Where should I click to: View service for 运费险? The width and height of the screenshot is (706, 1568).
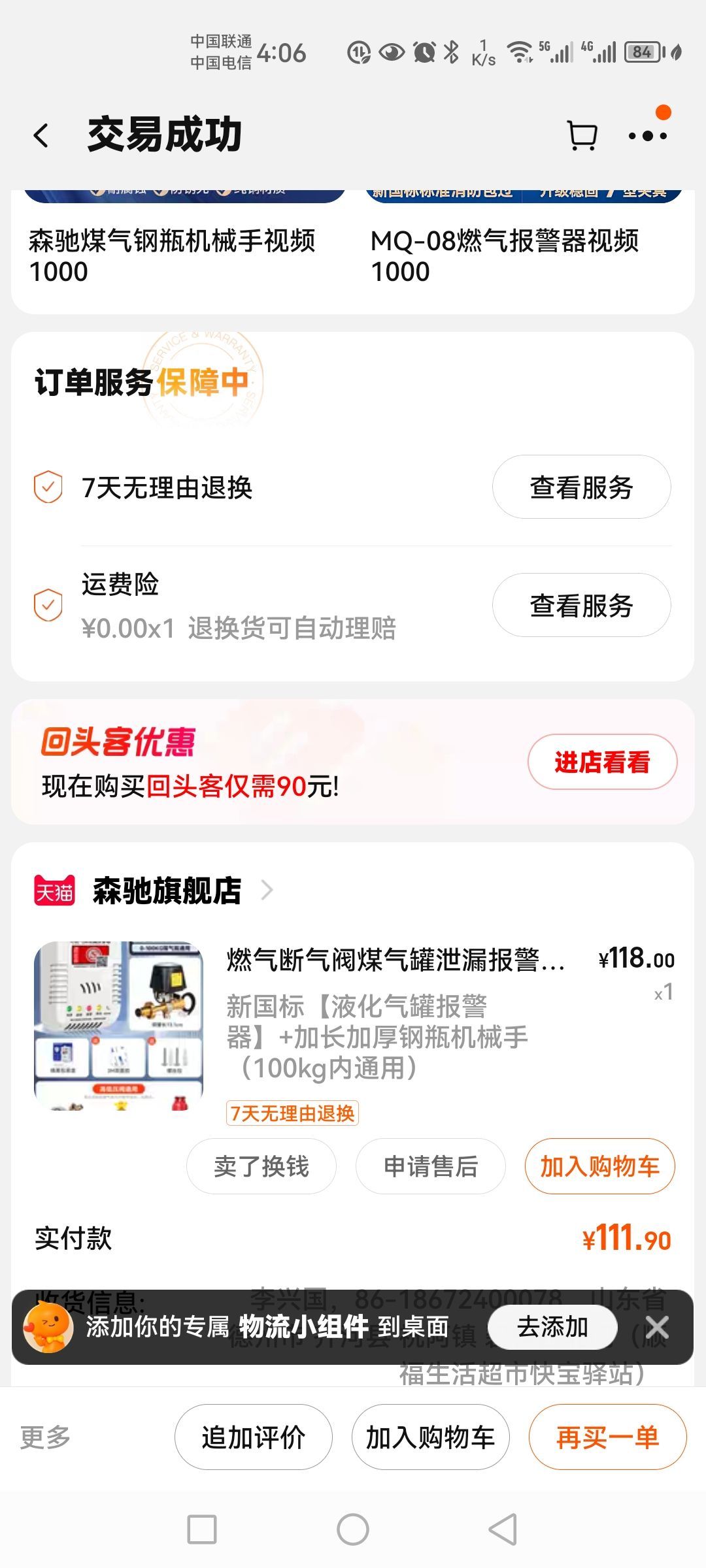581,605
